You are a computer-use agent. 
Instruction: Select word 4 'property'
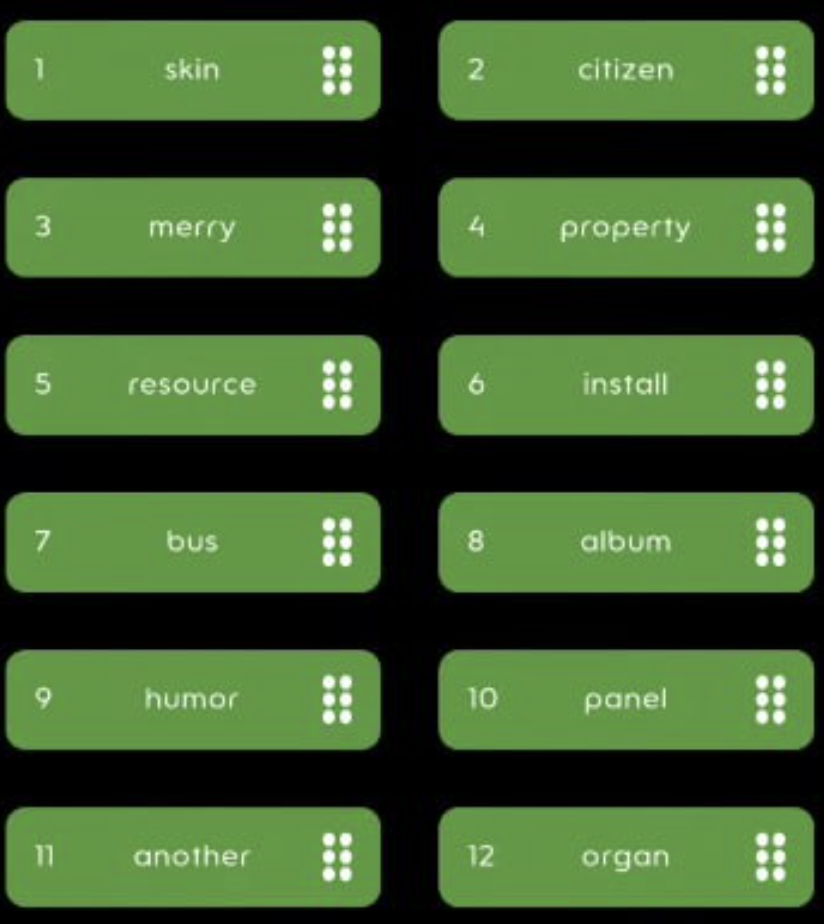pyautogui.click(x=625, y=227)
